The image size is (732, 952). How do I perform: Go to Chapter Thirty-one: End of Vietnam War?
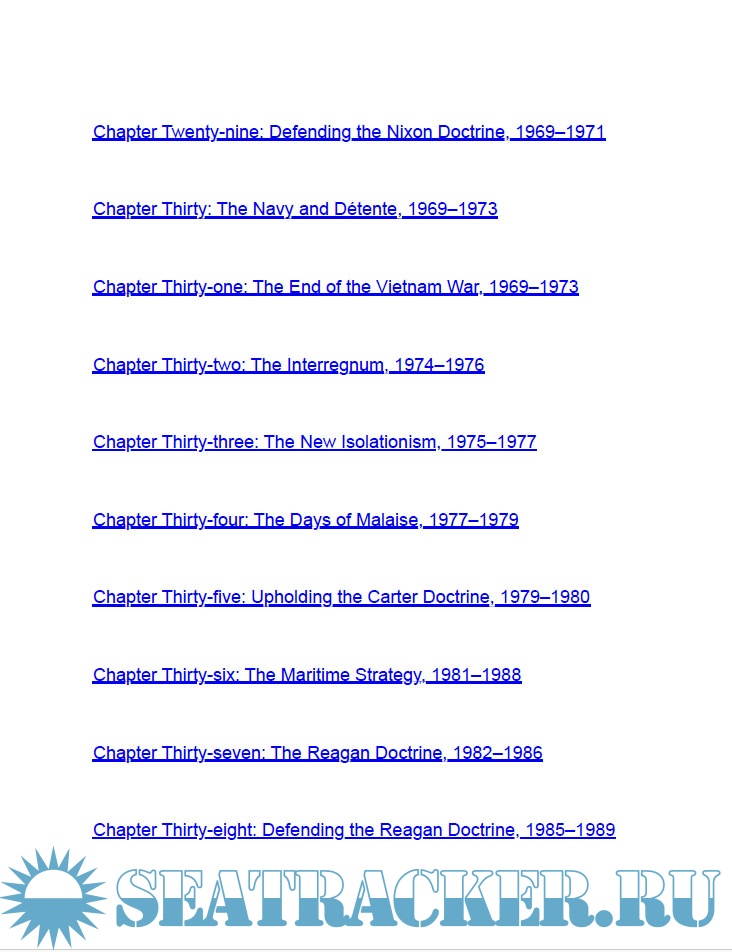coord(335,287)
